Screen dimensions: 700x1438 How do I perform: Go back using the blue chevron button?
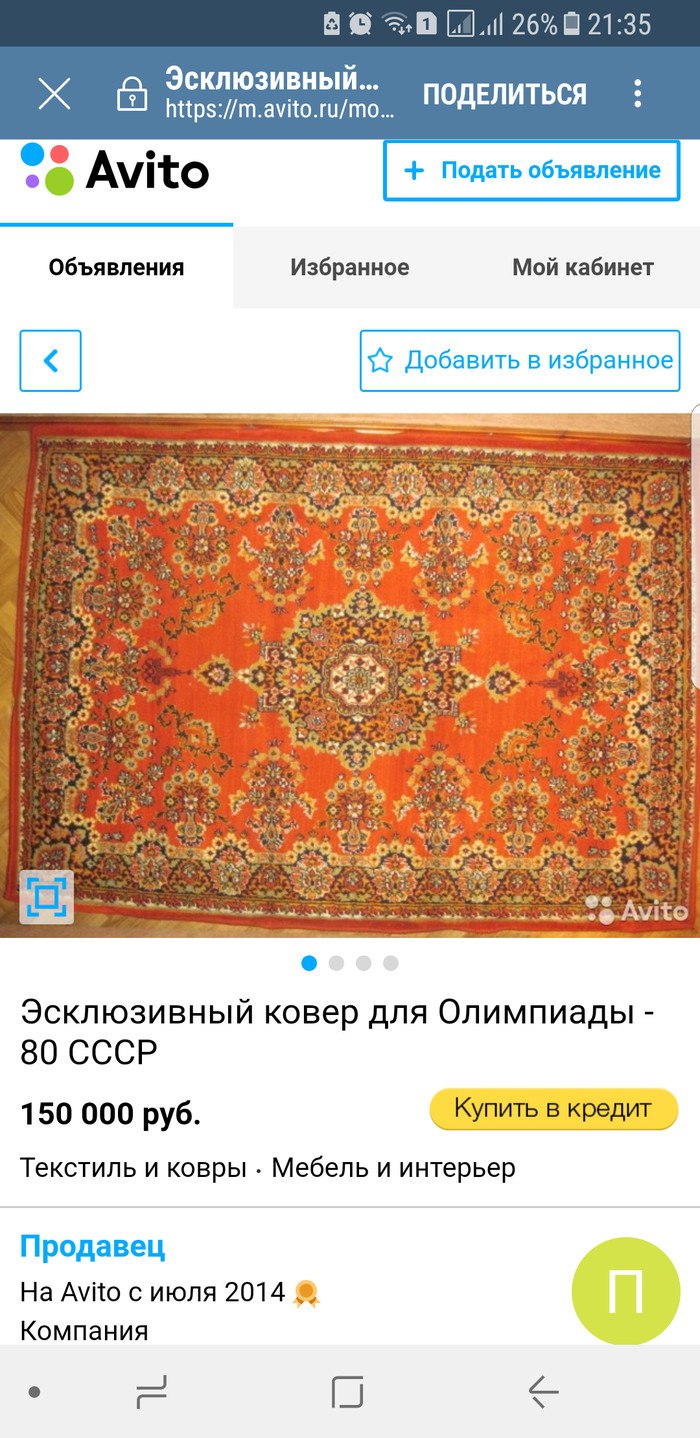51,361
